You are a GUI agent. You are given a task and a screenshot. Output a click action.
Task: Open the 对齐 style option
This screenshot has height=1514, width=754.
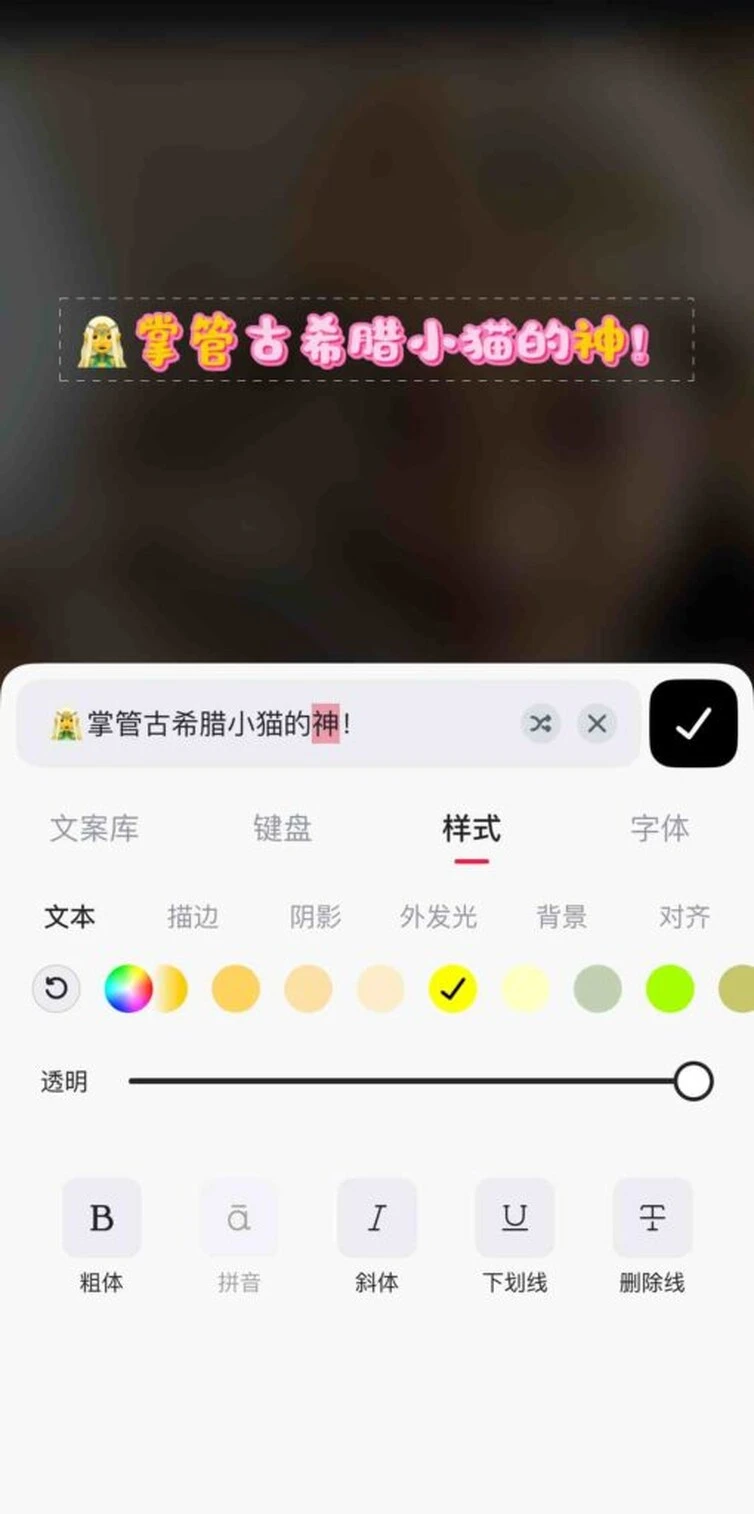point(684,916)
